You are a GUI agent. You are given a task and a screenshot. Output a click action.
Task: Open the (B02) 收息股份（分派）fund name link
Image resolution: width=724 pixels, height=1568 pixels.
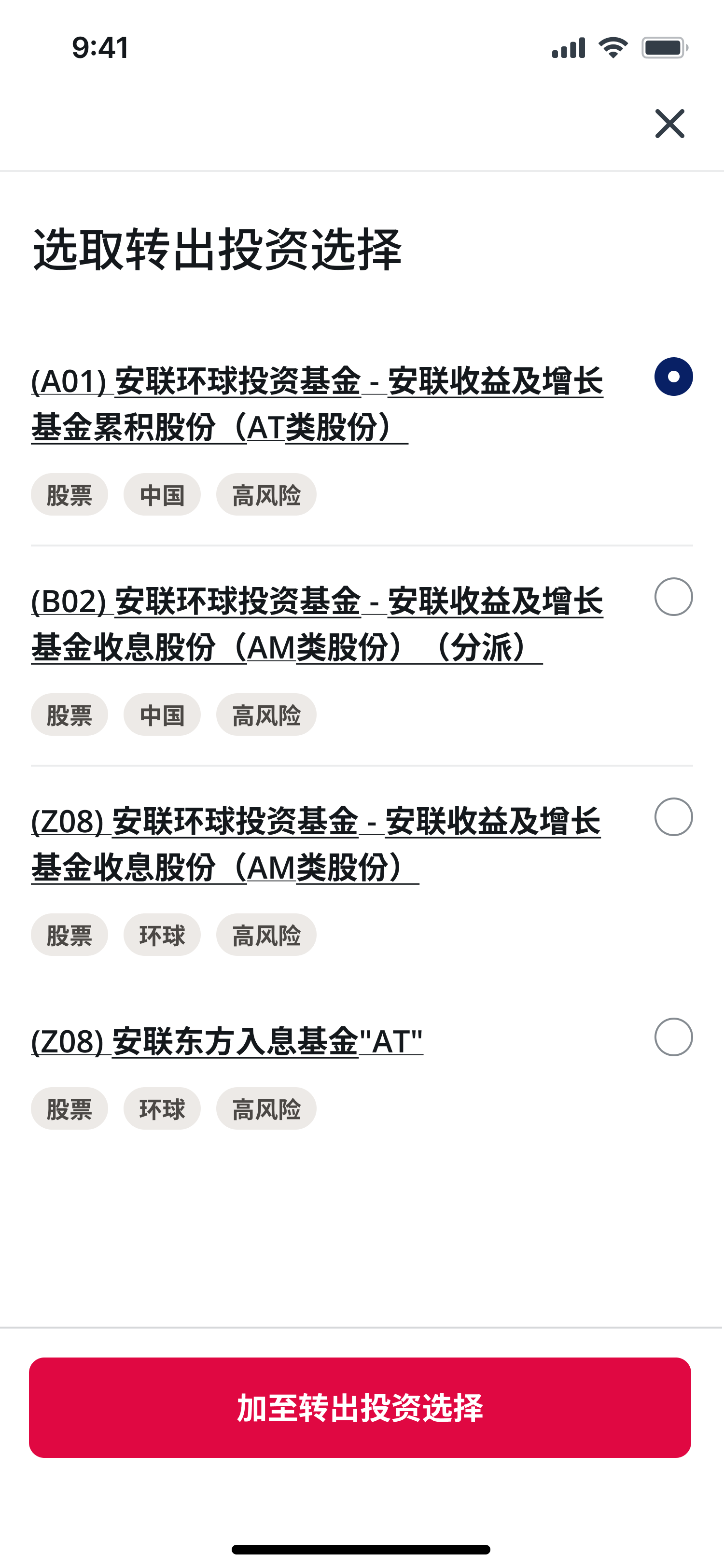316,624
